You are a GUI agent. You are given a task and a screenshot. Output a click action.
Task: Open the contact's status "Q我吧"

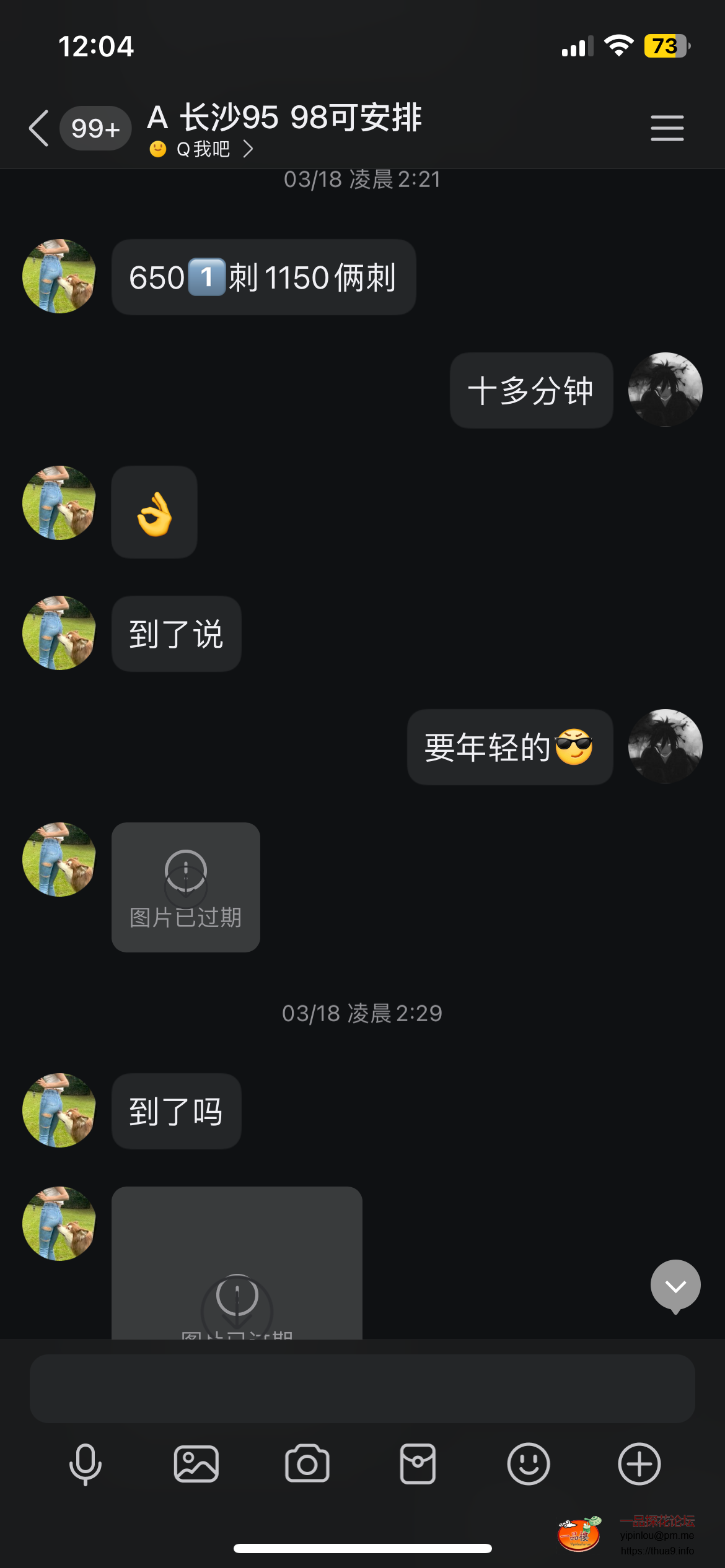coord(203,149)
